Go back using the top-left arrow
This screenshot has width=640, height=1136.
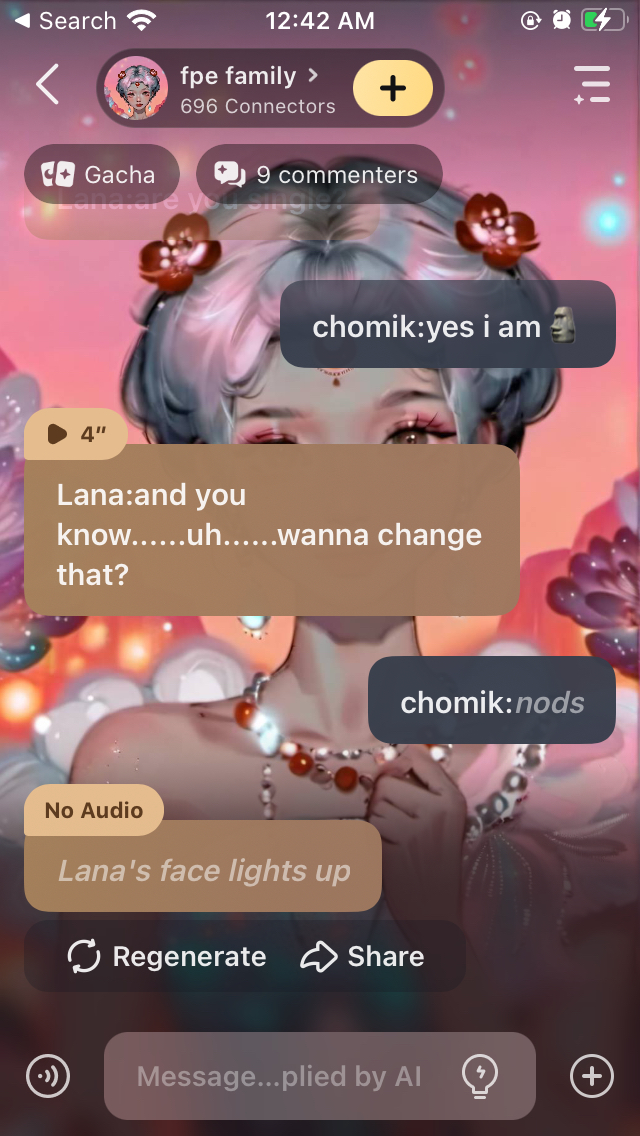coord(47,86)
